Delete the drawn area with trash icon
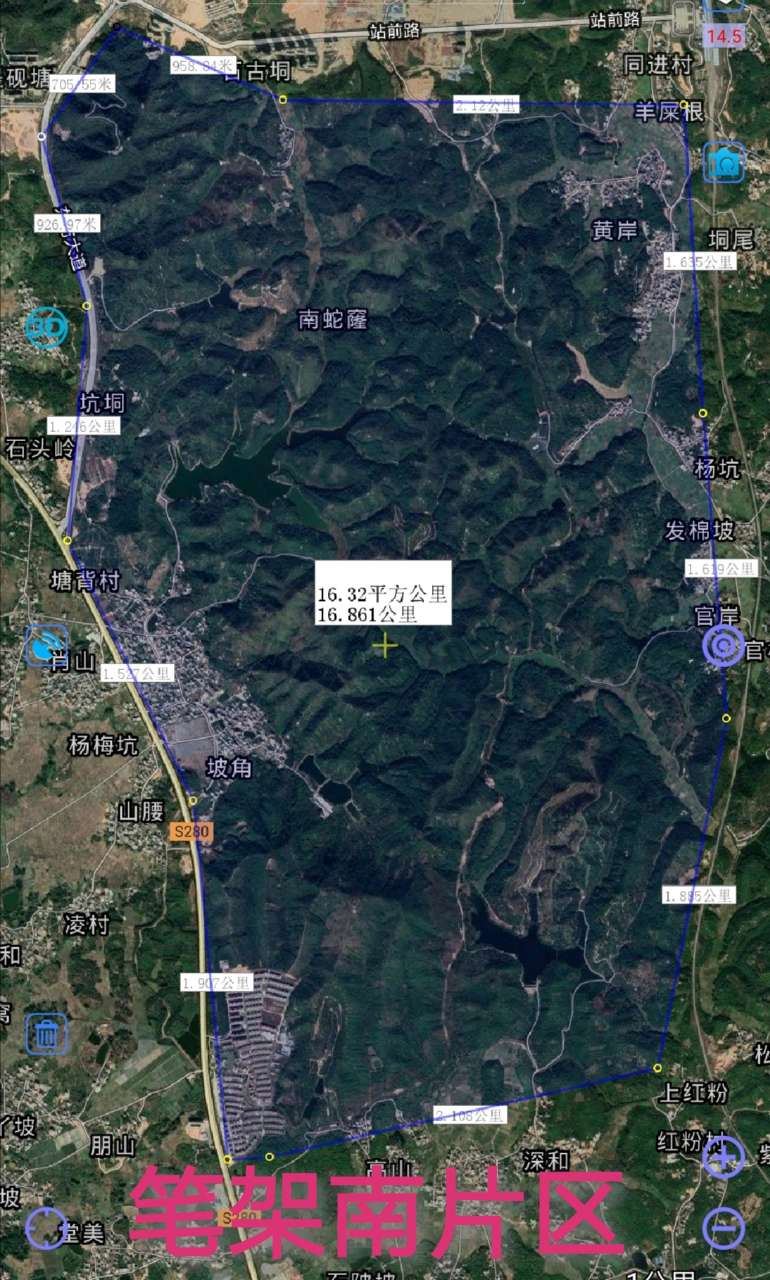Image resolution: width=770 pixels, height=1280 pixels. [46, 1034]
